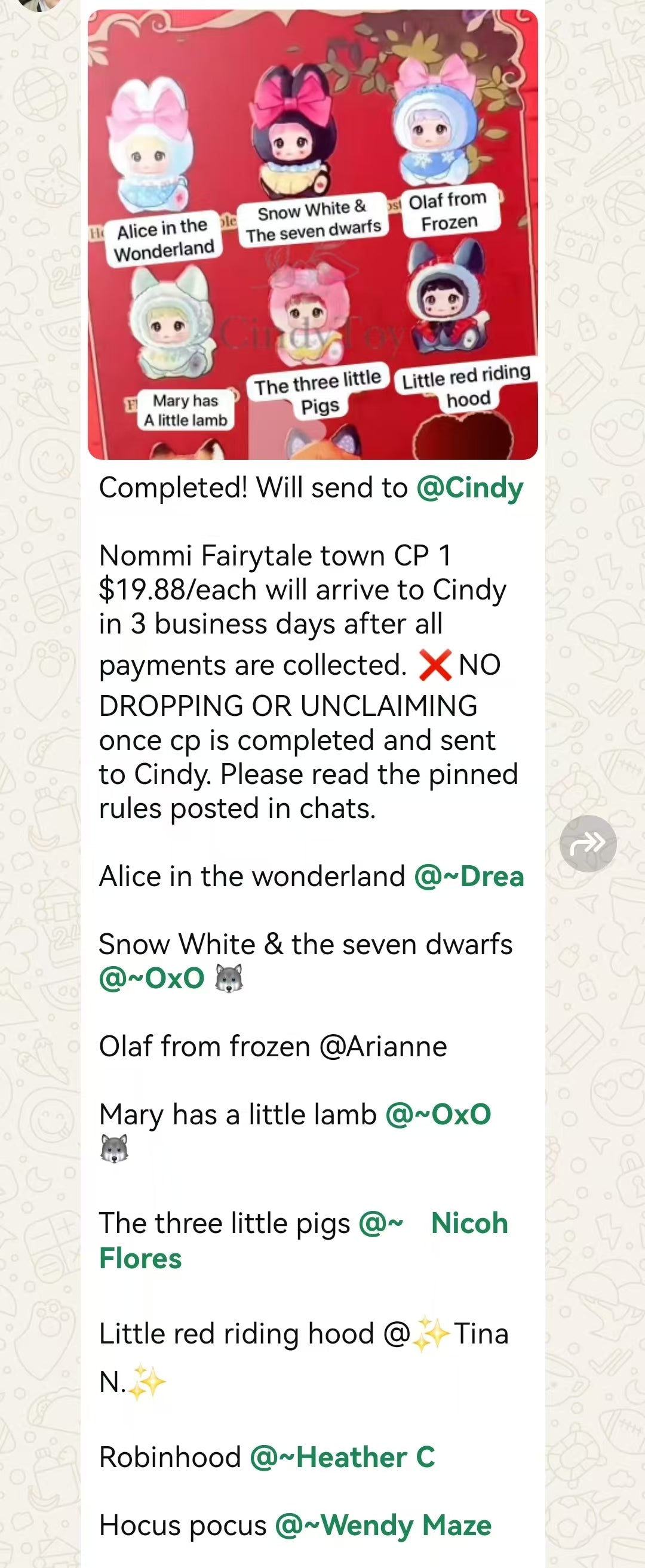Open the Nommi Fairytale town image
The width and height of the screenshot is (645, 1568).
[x=312, y=234]
